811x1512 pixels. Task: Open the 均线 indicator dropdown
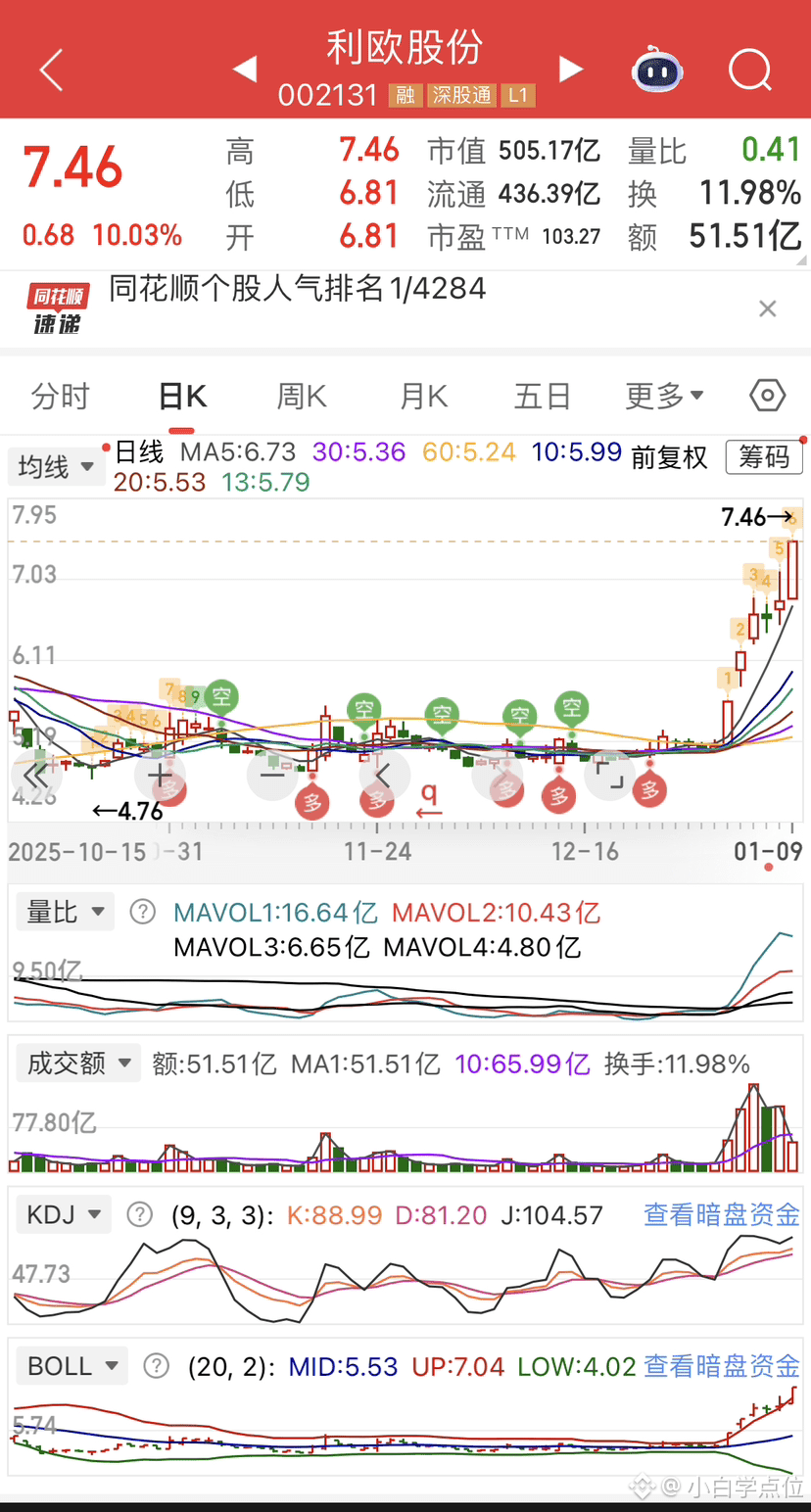coord(57,466)
